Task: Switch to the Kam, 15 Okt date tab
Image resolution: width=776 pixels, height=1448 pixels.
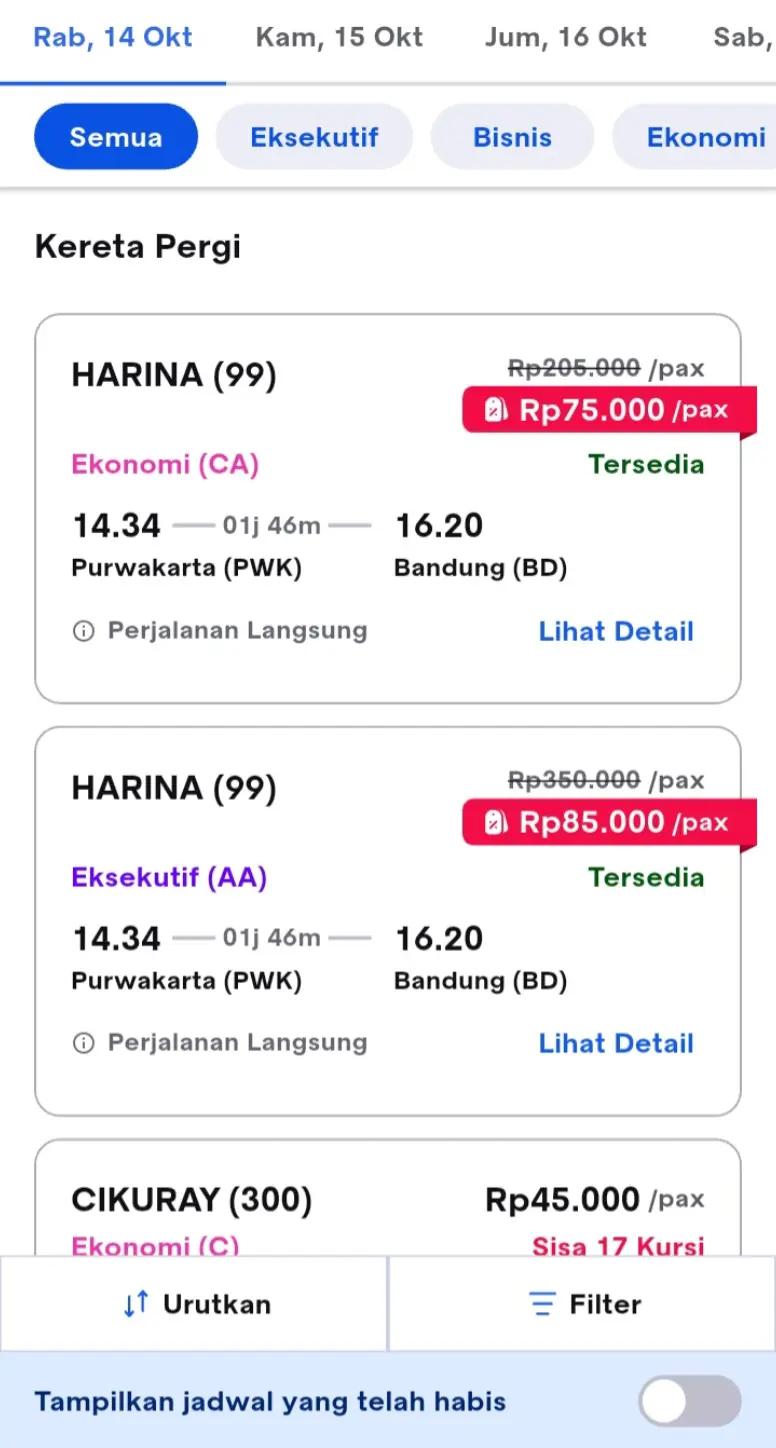Action: click(339, 38)
